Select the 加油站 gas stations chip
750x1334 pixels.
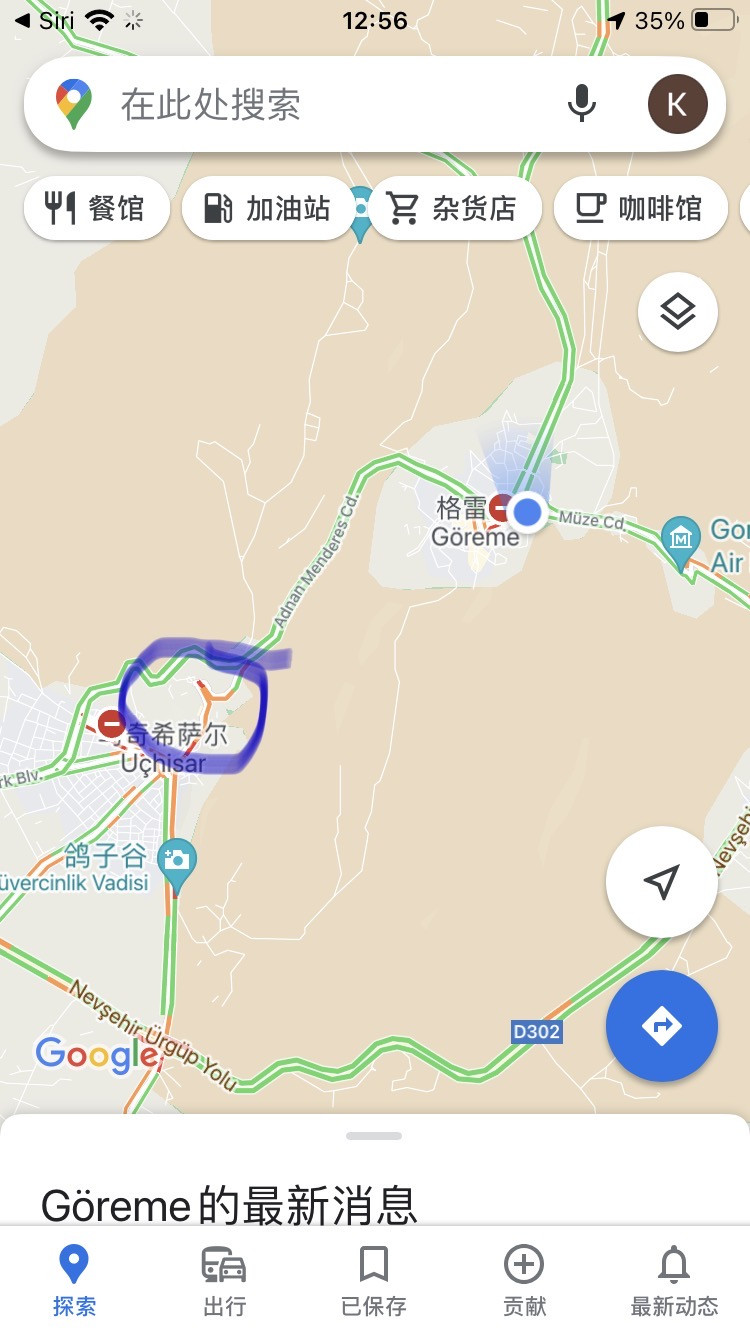(x=268, y=209)
